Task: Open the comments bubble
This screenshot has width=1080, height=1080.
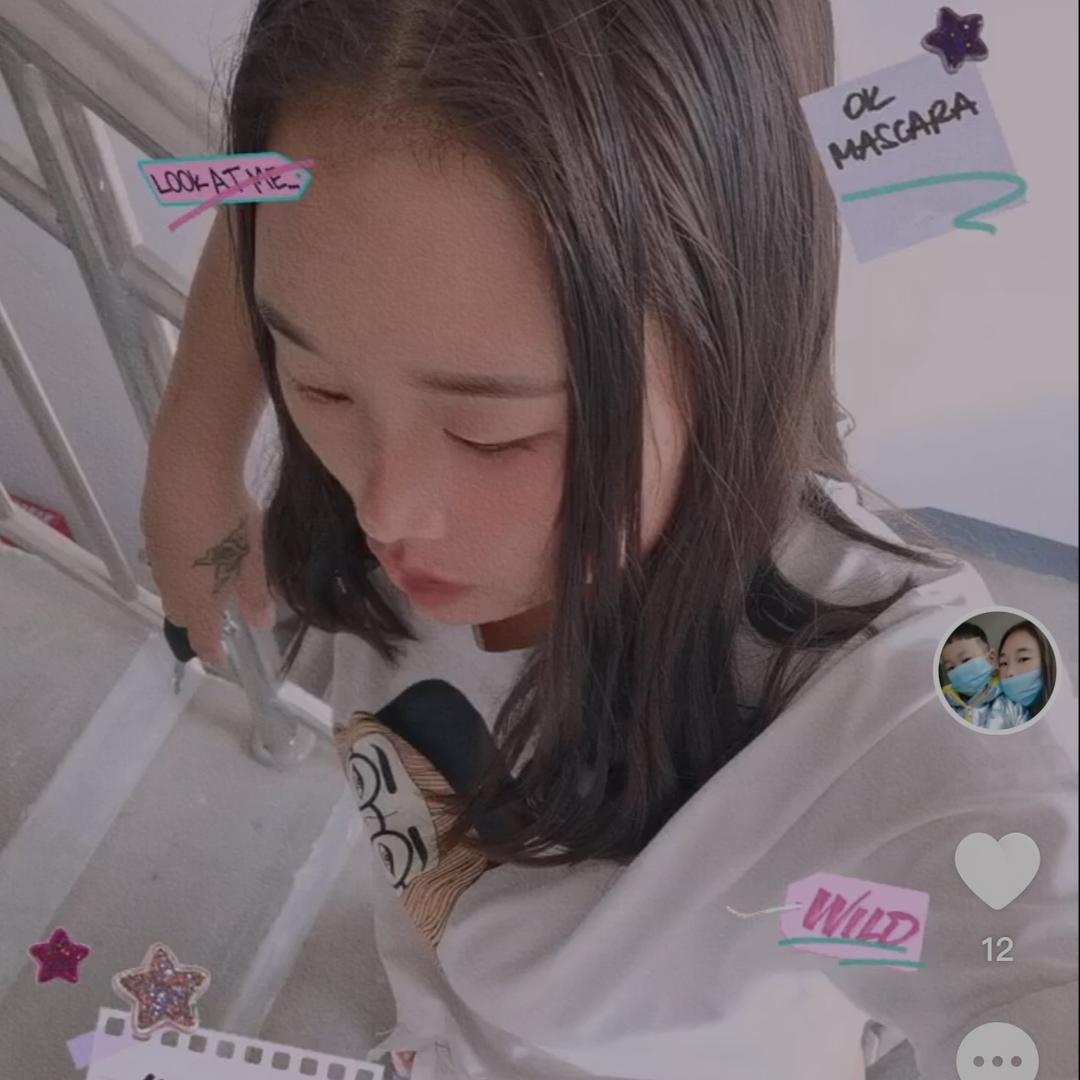Action: coord(997,1055)
